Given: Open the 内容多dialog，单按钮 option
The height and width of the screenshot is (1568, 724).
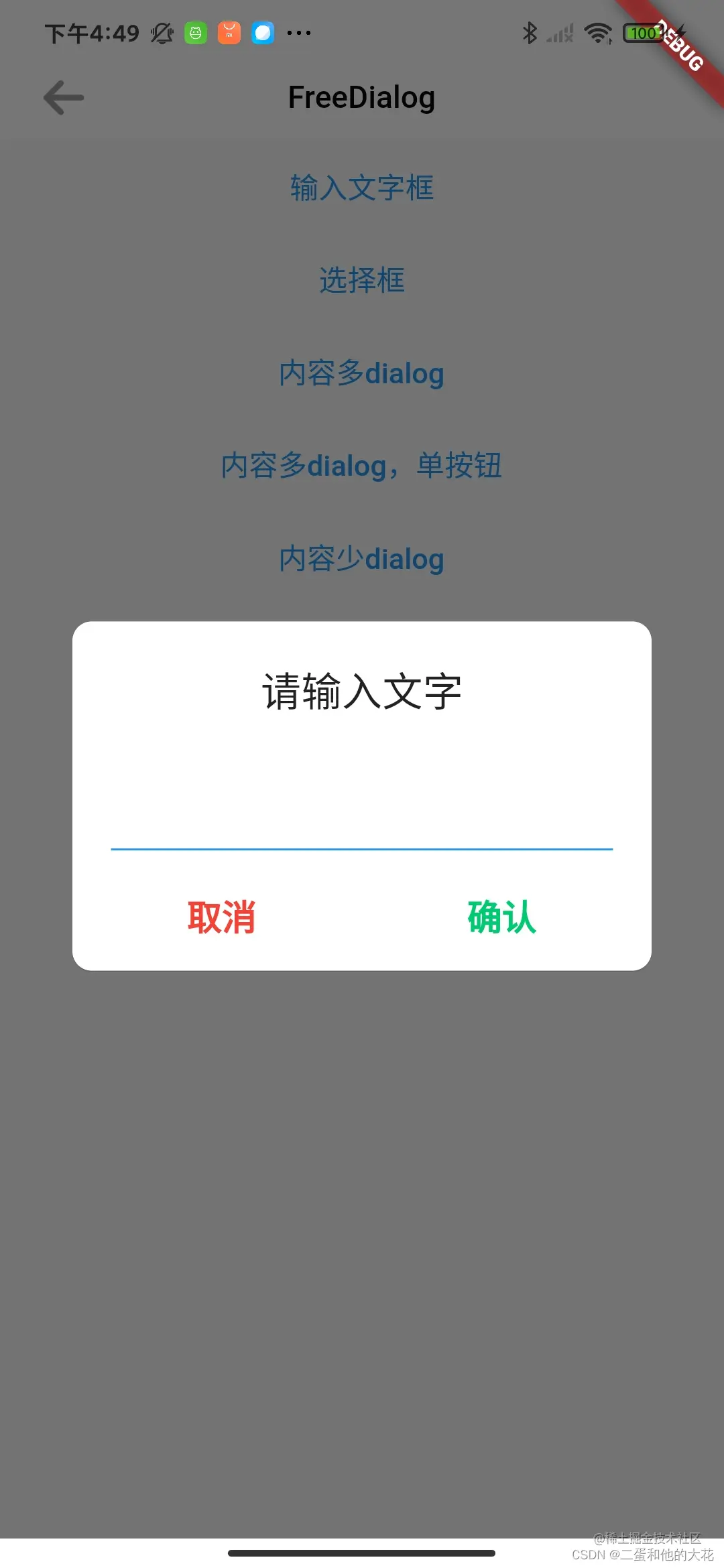Looking at the screenshot, I should point(362,466).
